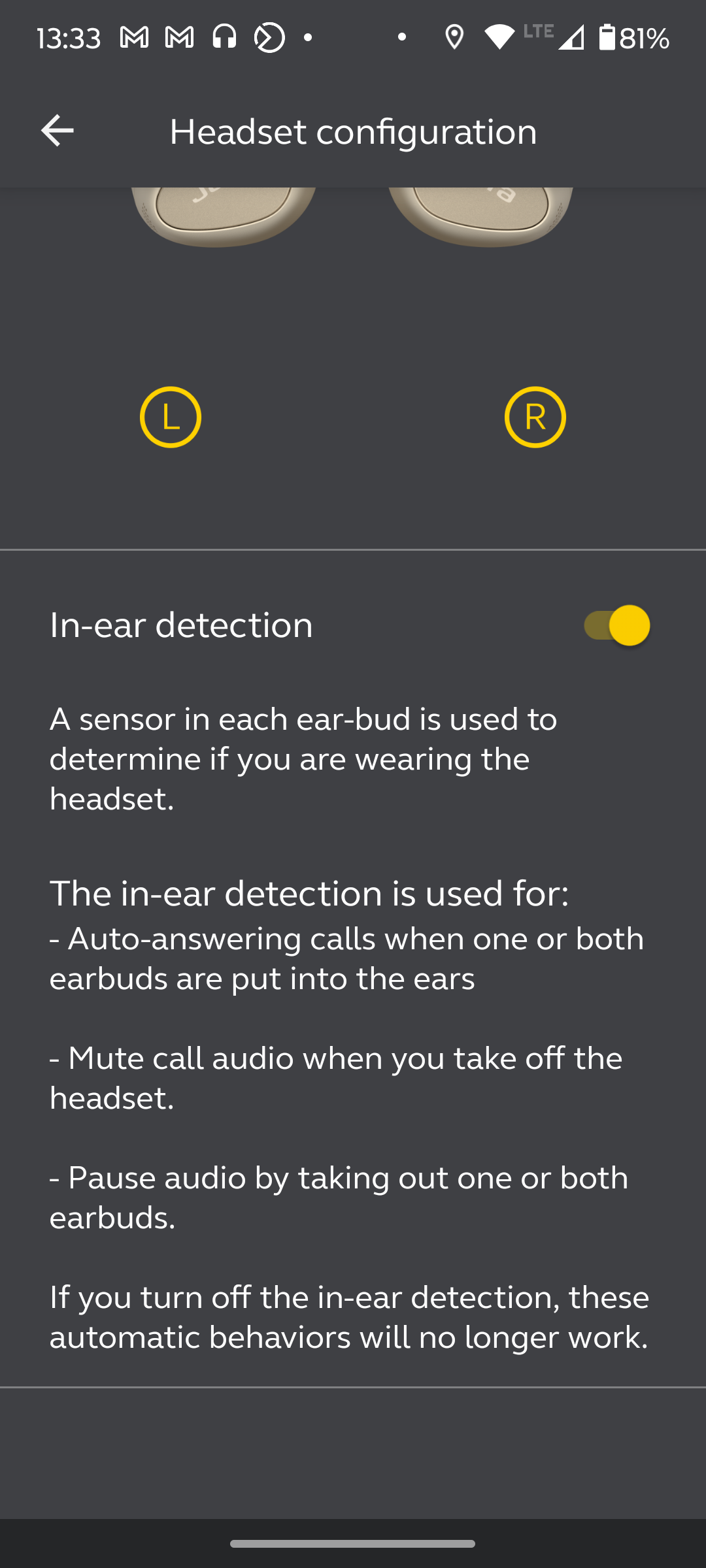The height and width of the screenshot is (1568, 706).
Task: Select the left earbud L button
Action: point(171,417)
